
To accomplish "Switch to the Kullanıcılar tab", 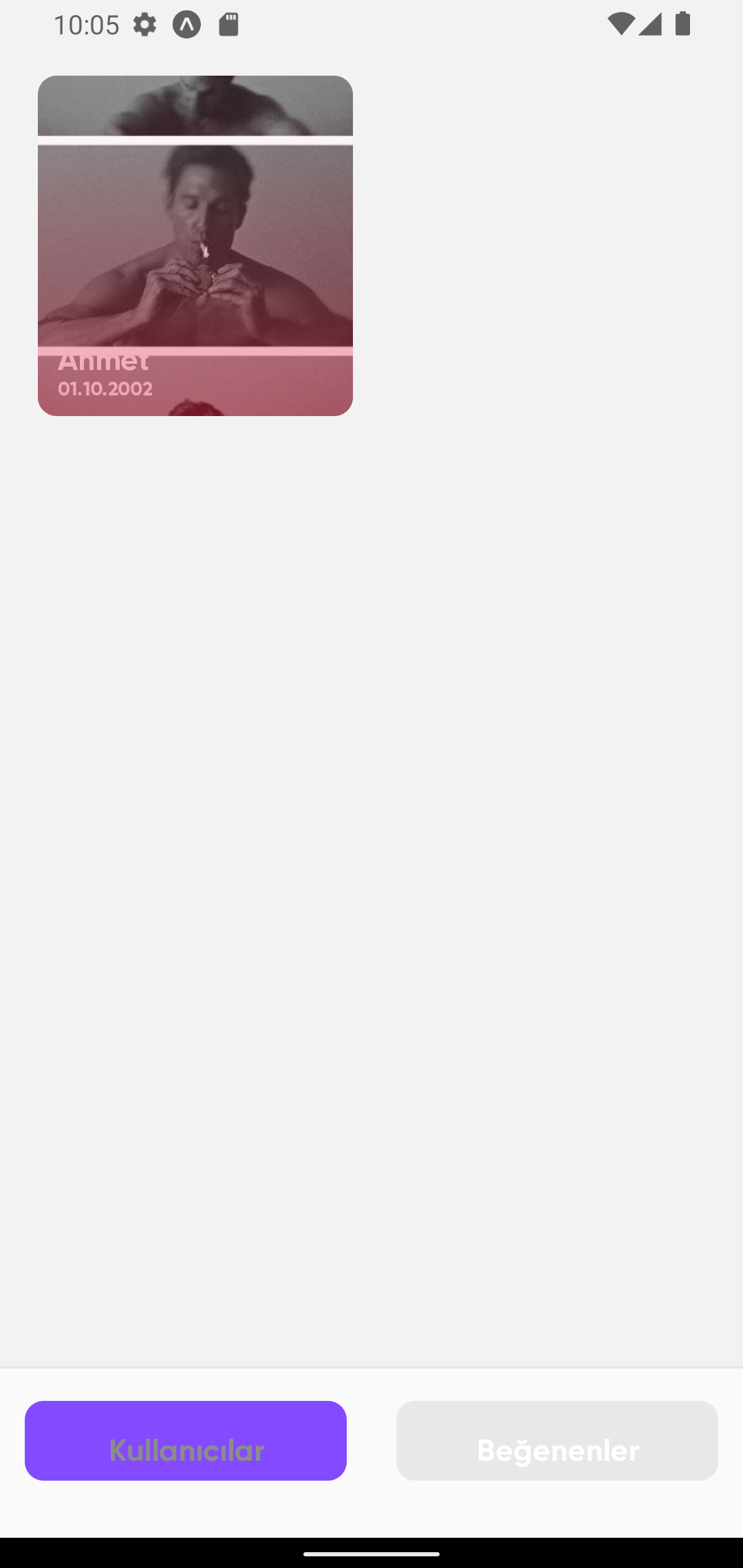I will [x=186, y=1440].
